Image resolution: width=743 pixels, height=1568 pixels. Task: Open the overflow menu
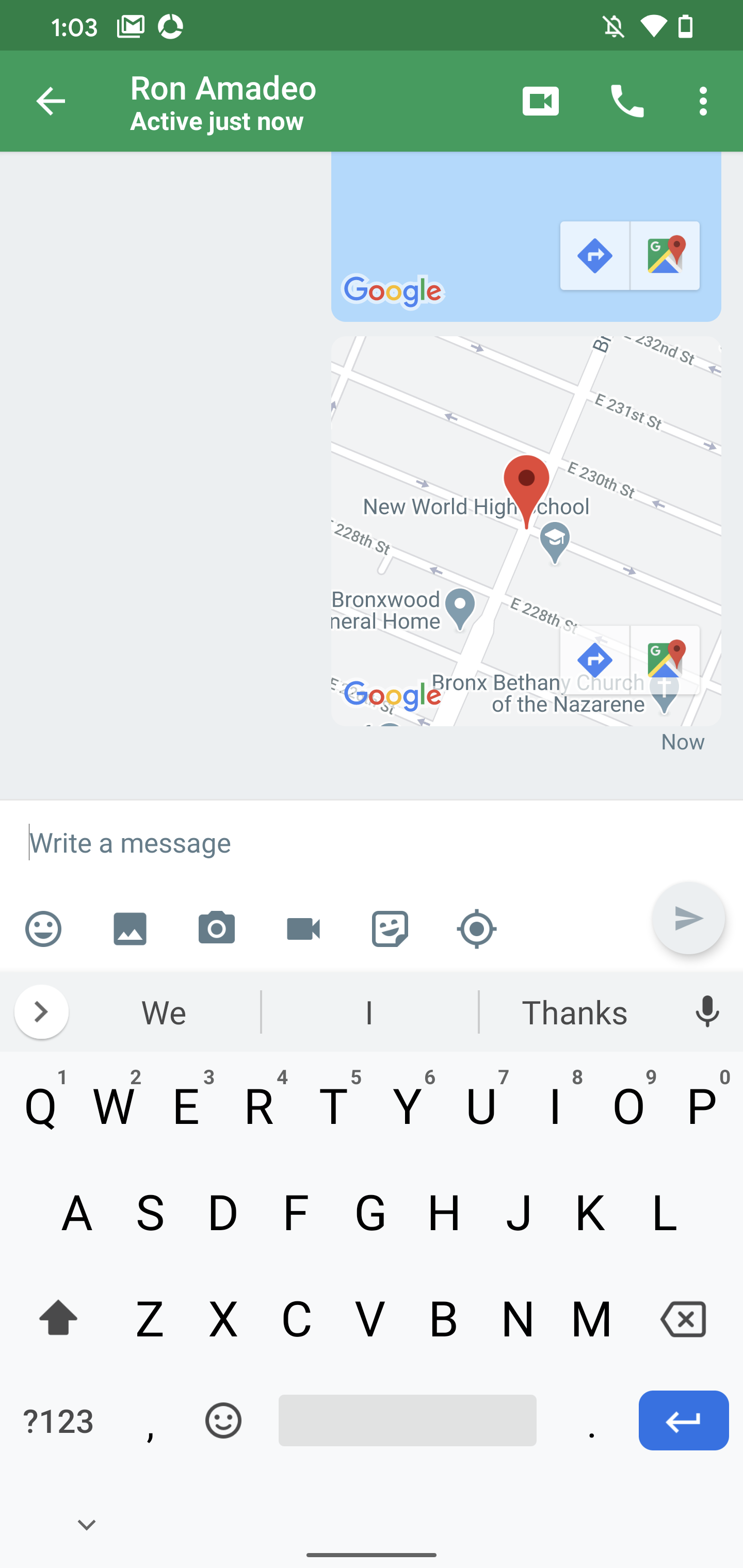703,101
